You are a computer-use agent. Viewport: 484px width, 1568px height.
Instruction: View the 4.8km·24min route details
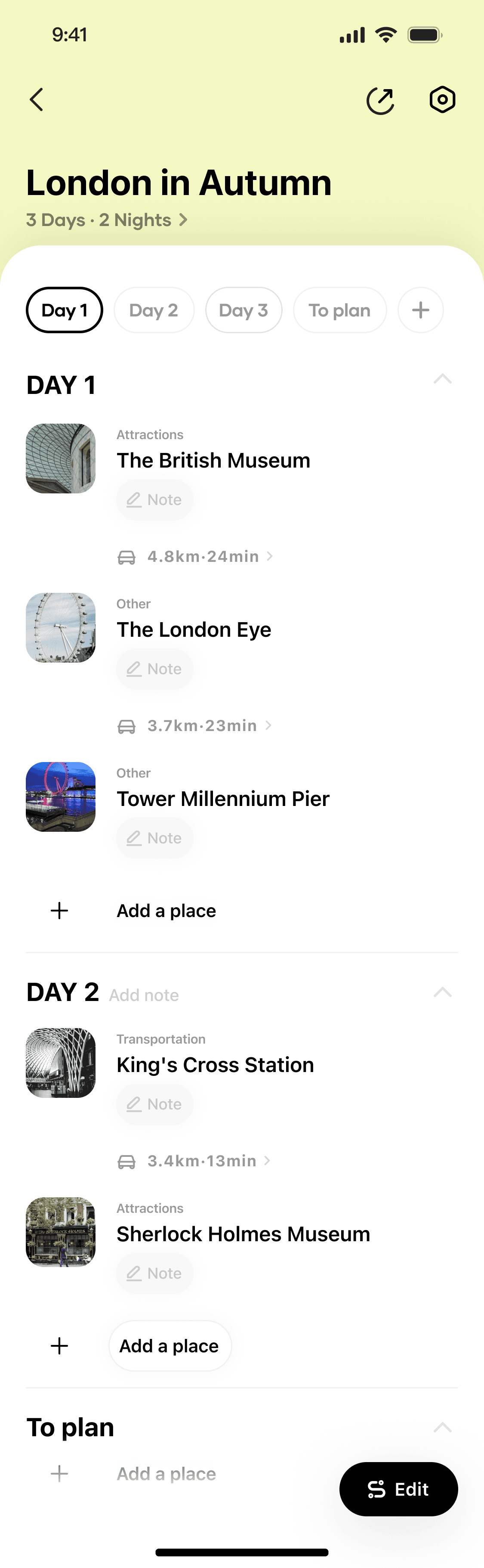203,556
